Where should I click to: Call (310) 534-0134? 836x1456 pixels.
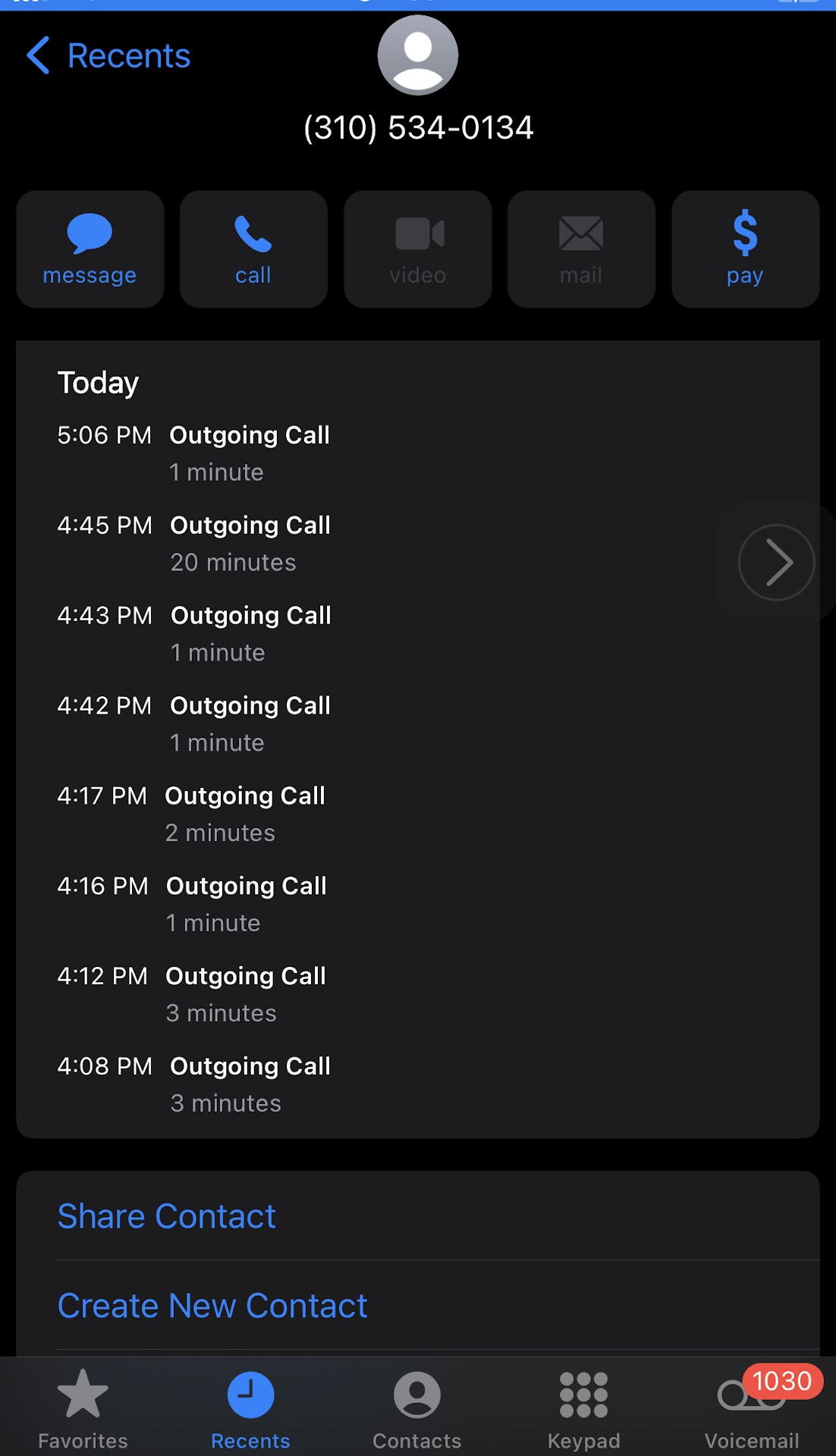tap(253, 249)
